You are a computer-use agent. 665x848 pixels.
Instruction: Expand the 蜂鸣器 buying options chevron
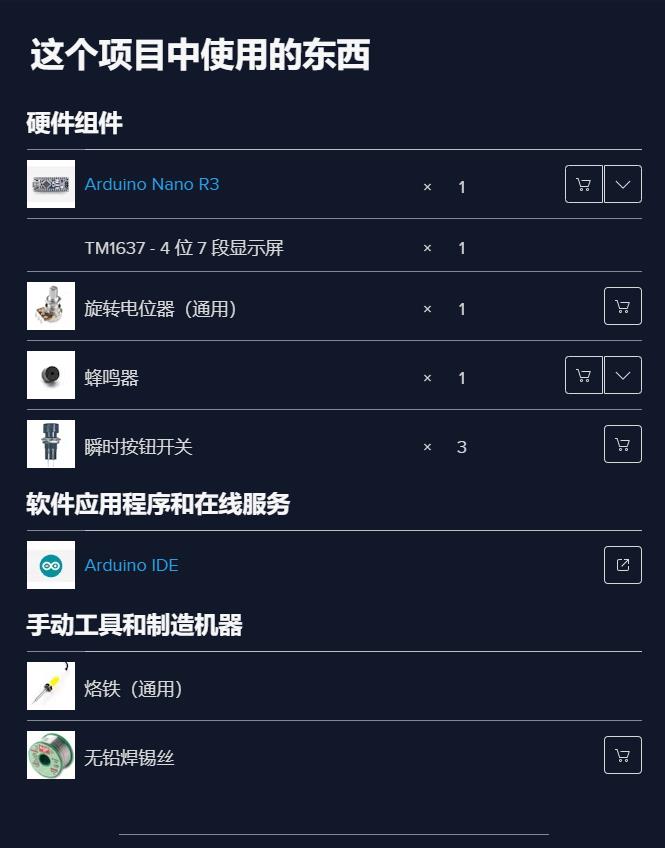point(623,375)
